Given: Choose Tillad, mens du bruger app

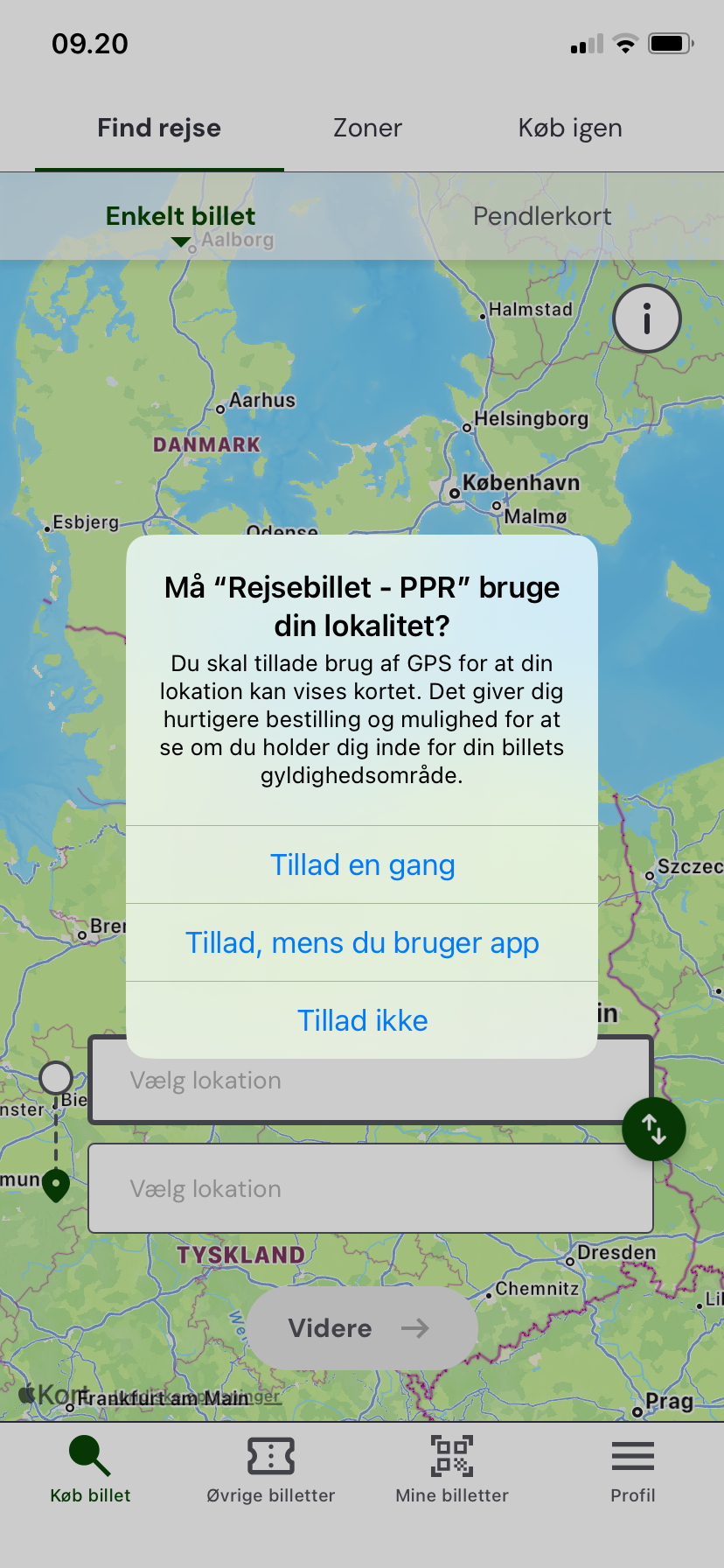Looking at the screenshot, I should (x=362, y=942).
